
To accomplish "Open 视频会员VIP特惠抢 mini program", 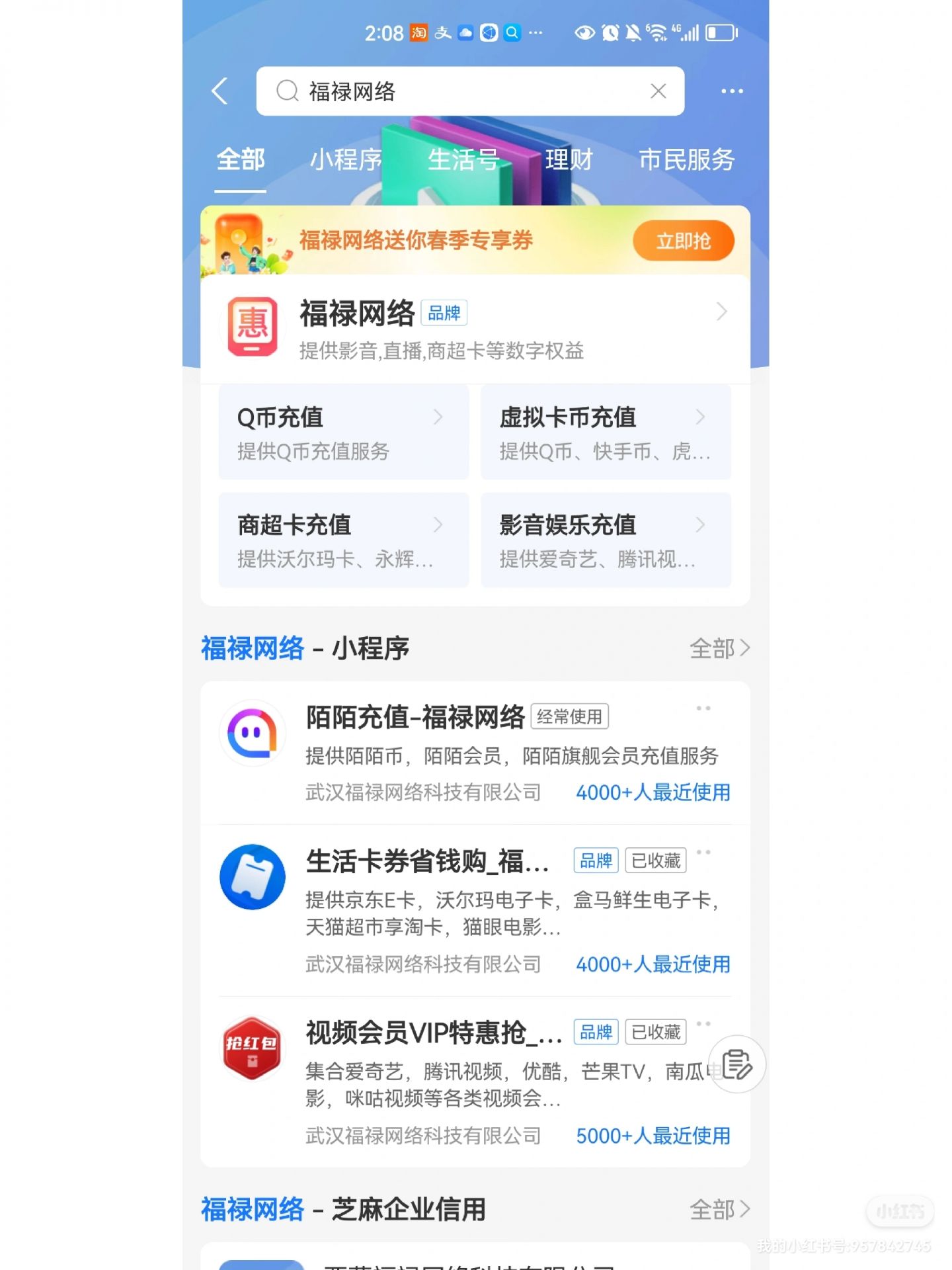I will click(x=463, y=1082).
